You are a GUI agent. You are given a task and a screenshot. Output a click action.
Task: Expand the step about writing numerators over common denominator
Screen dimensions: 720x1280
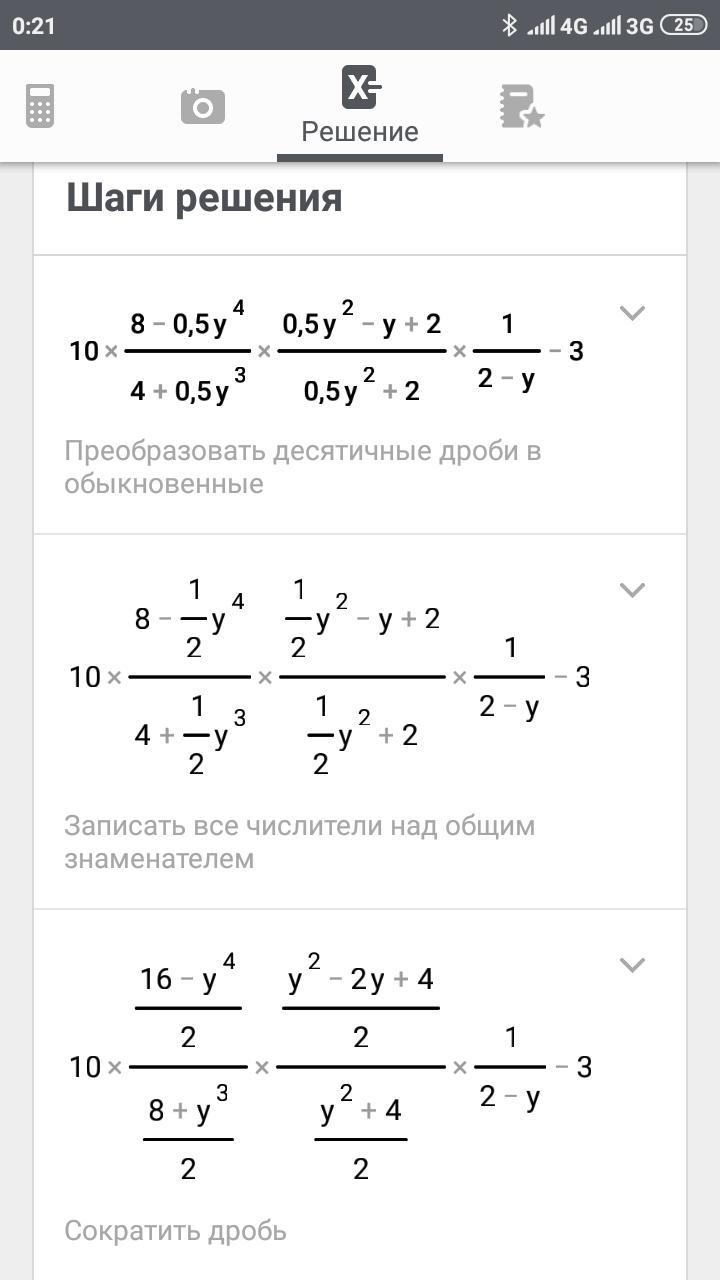point(632,590)
